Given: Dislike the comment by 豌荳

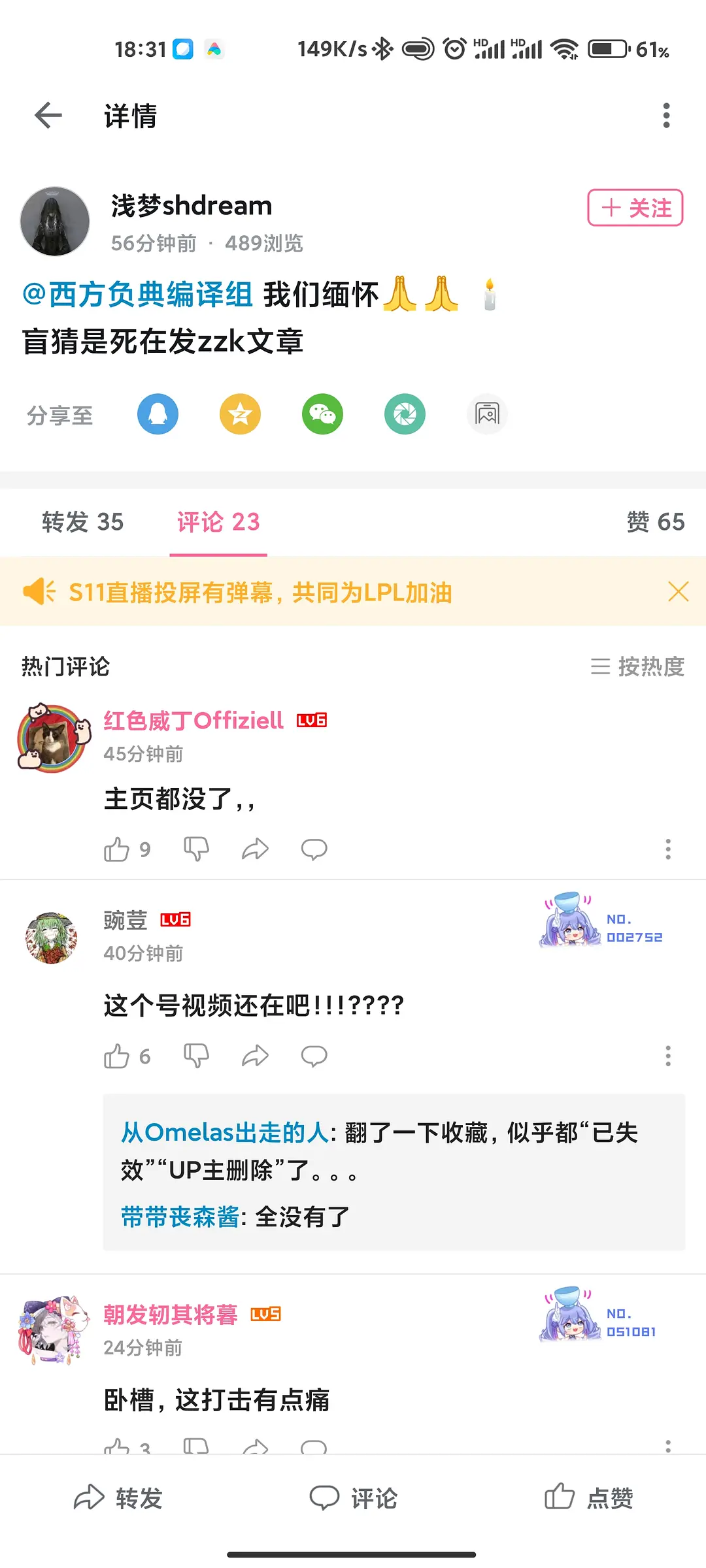Looking at the screenshot, I should coord(196,1056).
